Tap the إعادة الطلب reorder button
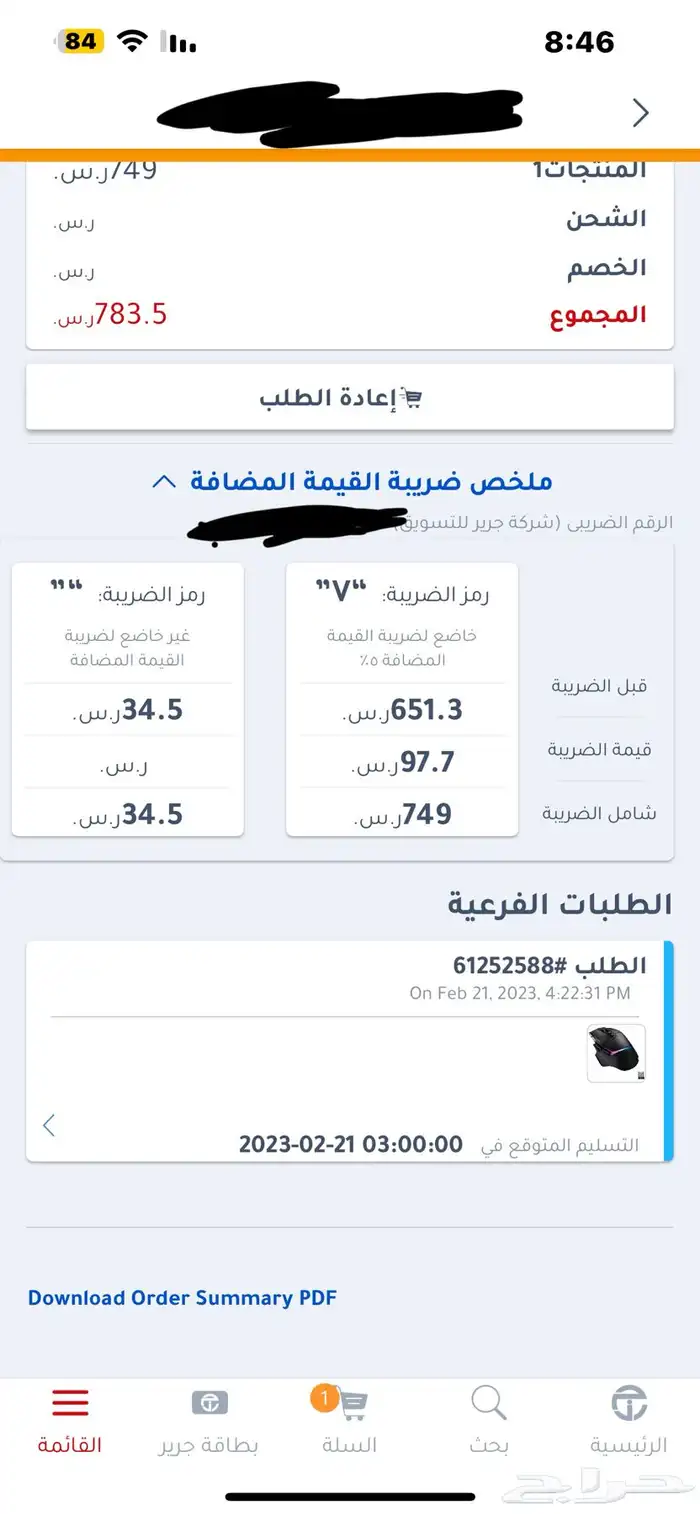 click(x=349, y=397)
